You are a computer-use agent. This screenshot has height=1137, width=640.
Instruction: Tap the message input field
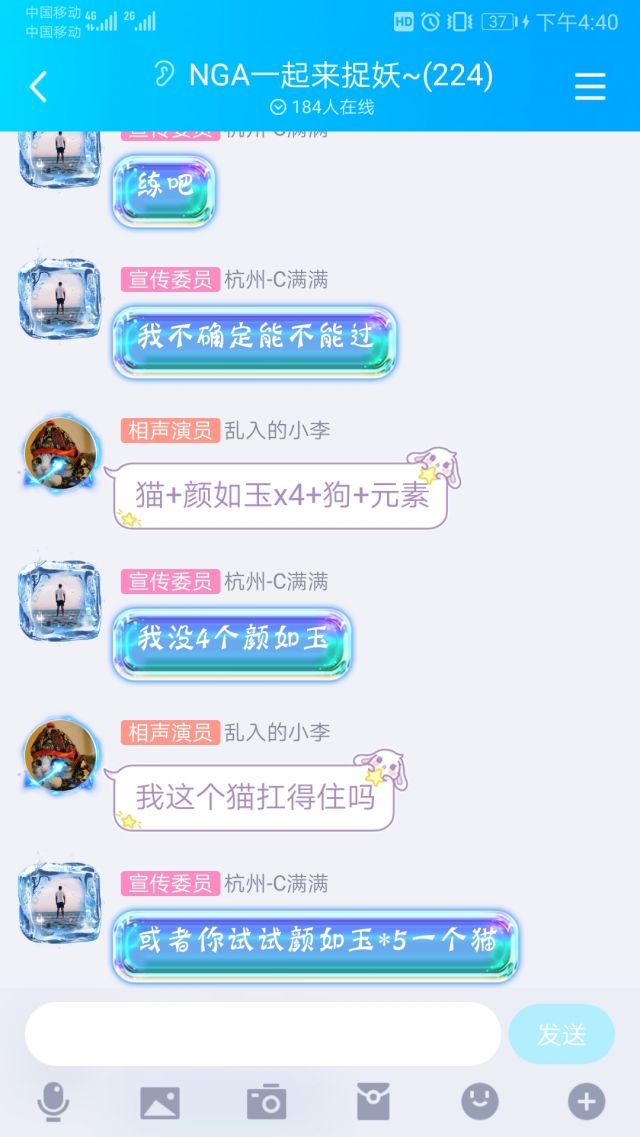point(262,1034)
